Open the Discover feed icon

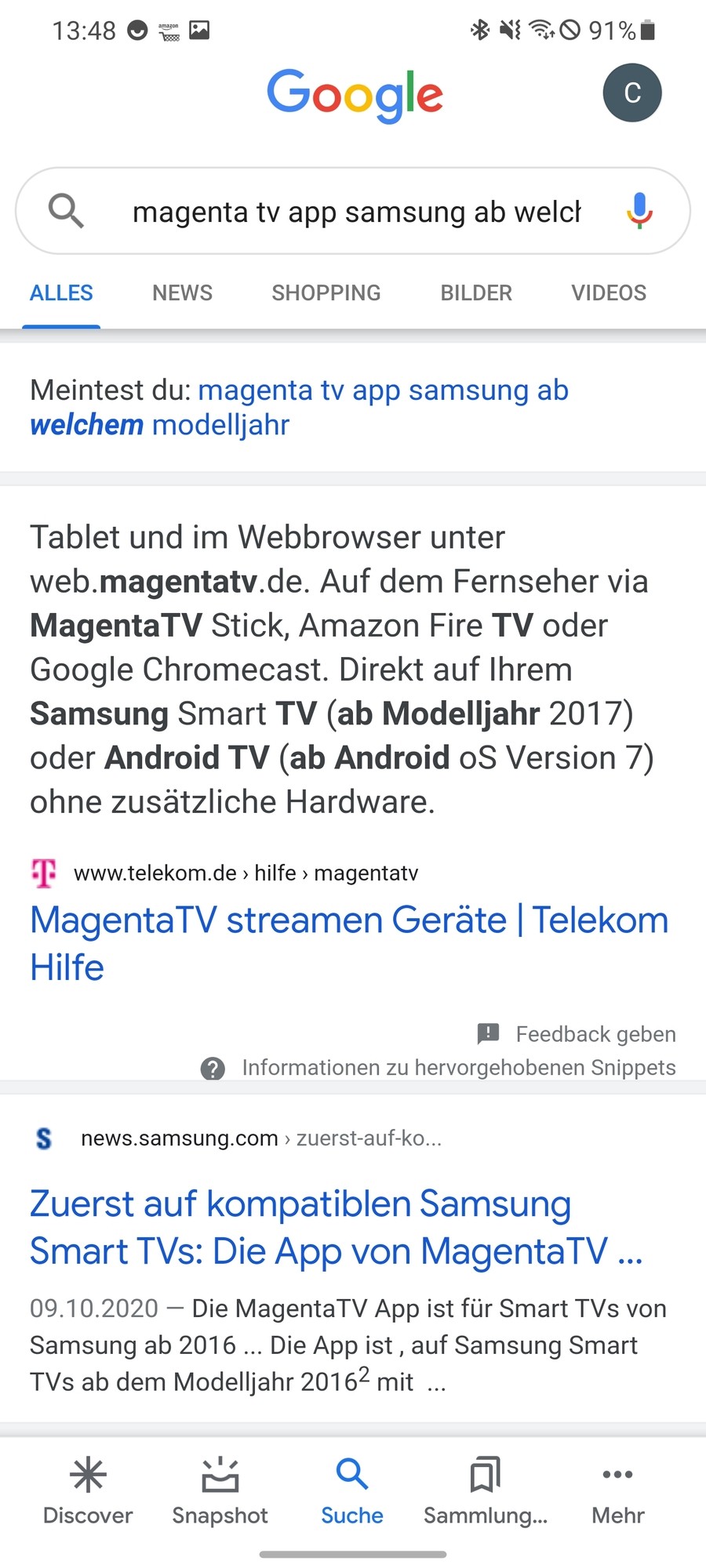pos(87,1475)
